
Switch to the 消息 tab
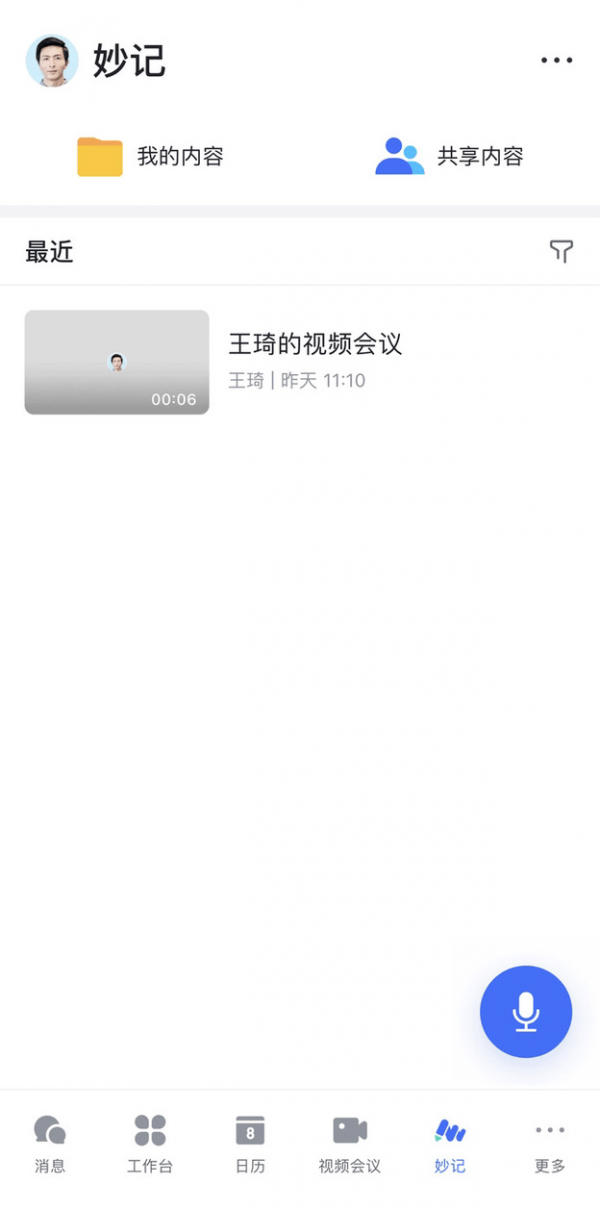[x=50, y=1145]
